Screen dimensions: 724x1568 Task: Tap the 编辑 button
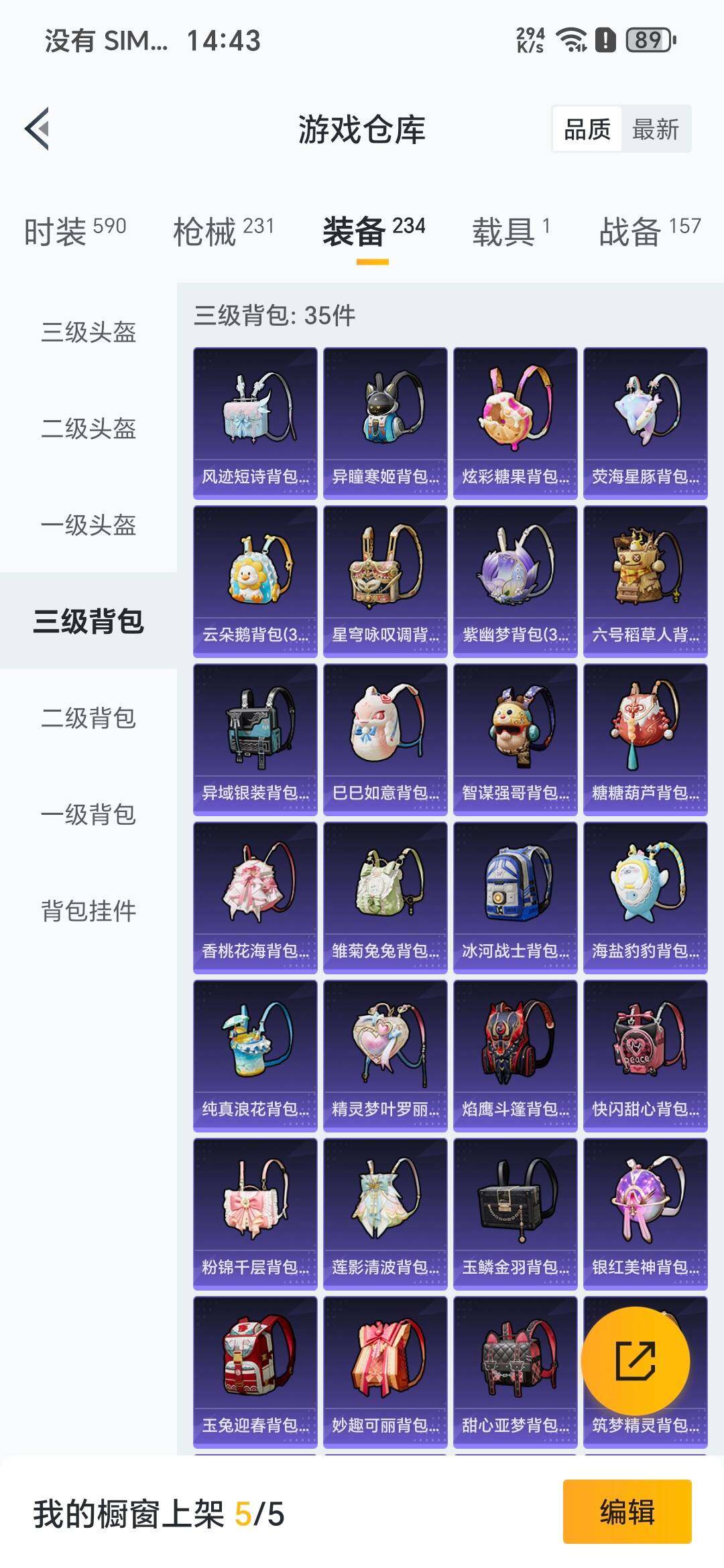627,1512
